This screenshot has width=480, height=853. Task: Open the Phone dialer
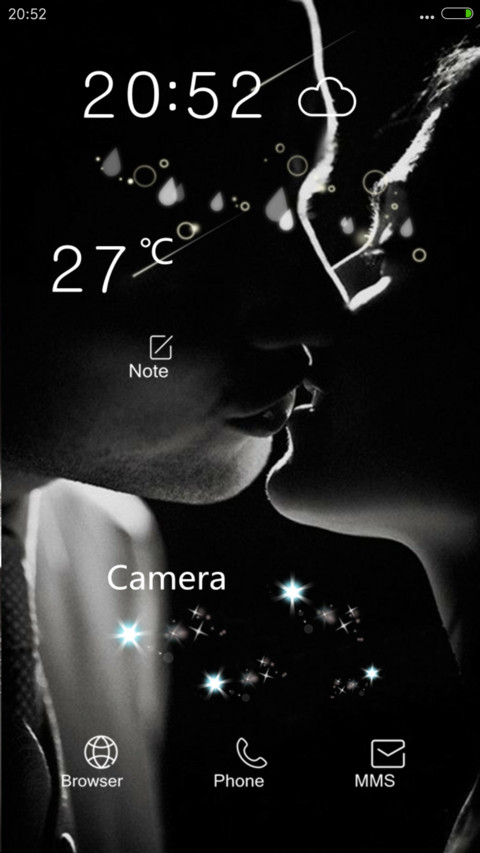click(239, 763)
